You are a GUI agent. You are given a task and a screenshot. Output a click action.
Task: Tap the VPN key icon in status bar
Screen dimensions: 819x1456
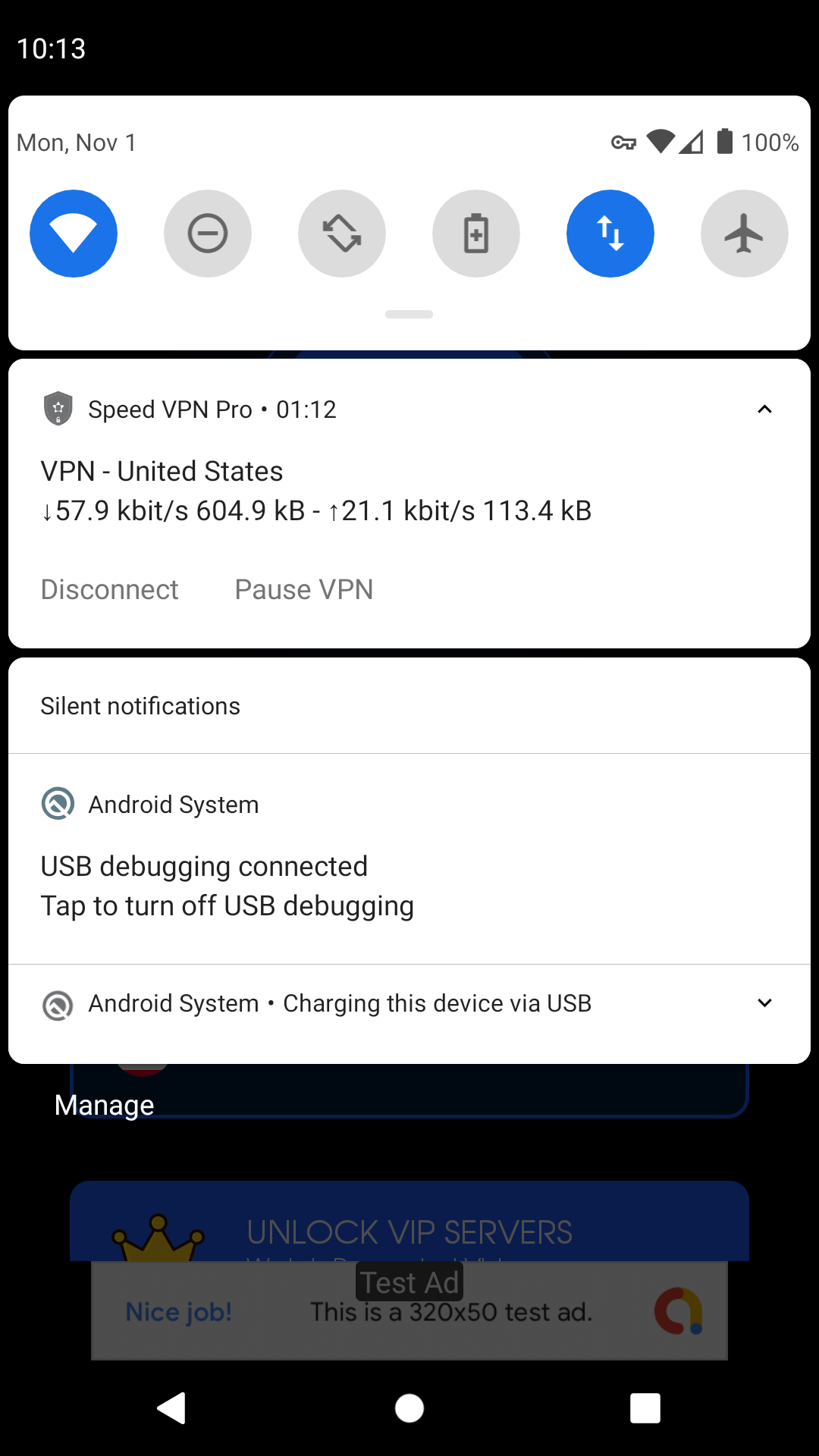pyautogui.click(x=623, y=142)
